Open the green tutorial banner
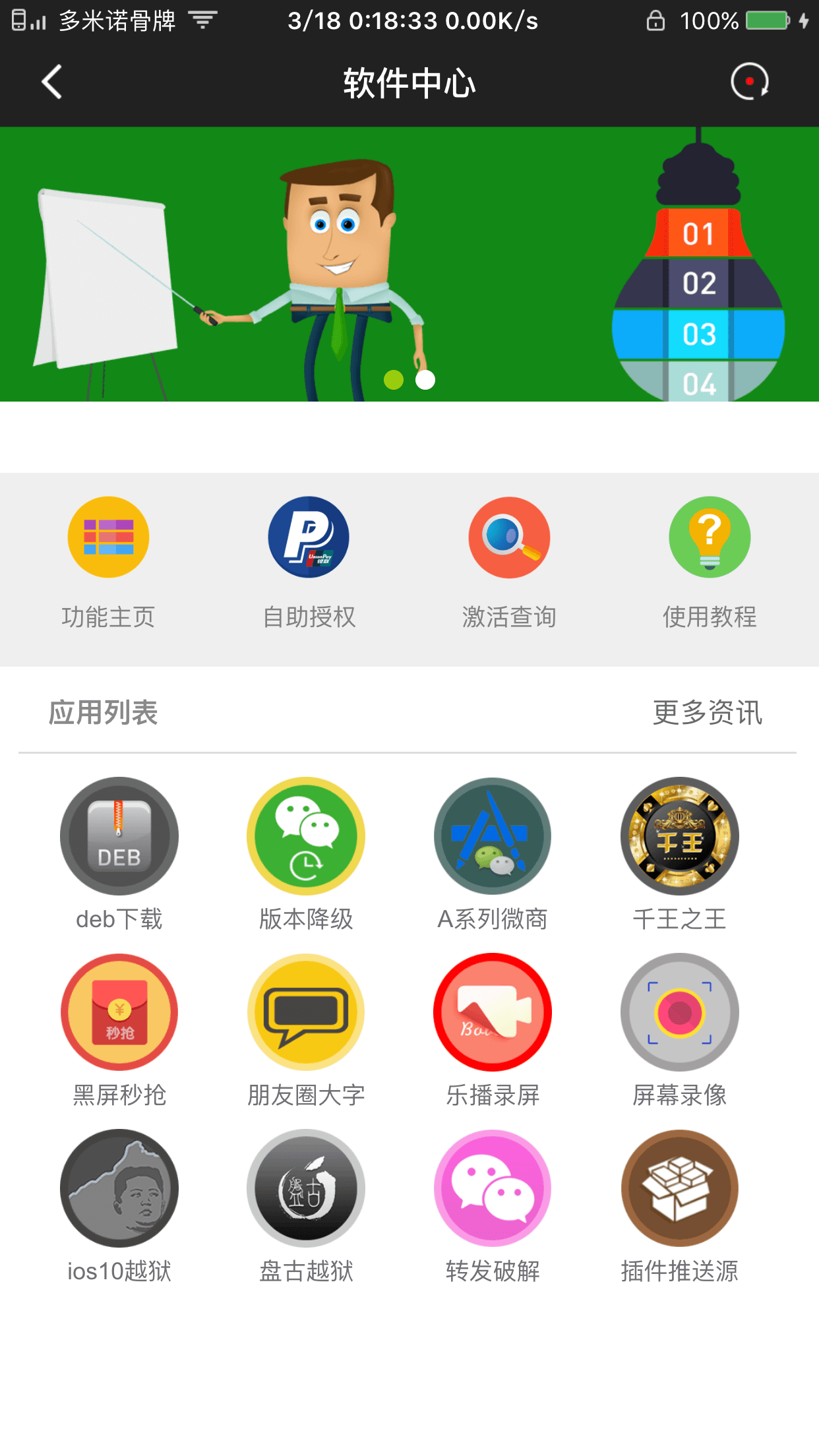 click(x=409, y=264)
